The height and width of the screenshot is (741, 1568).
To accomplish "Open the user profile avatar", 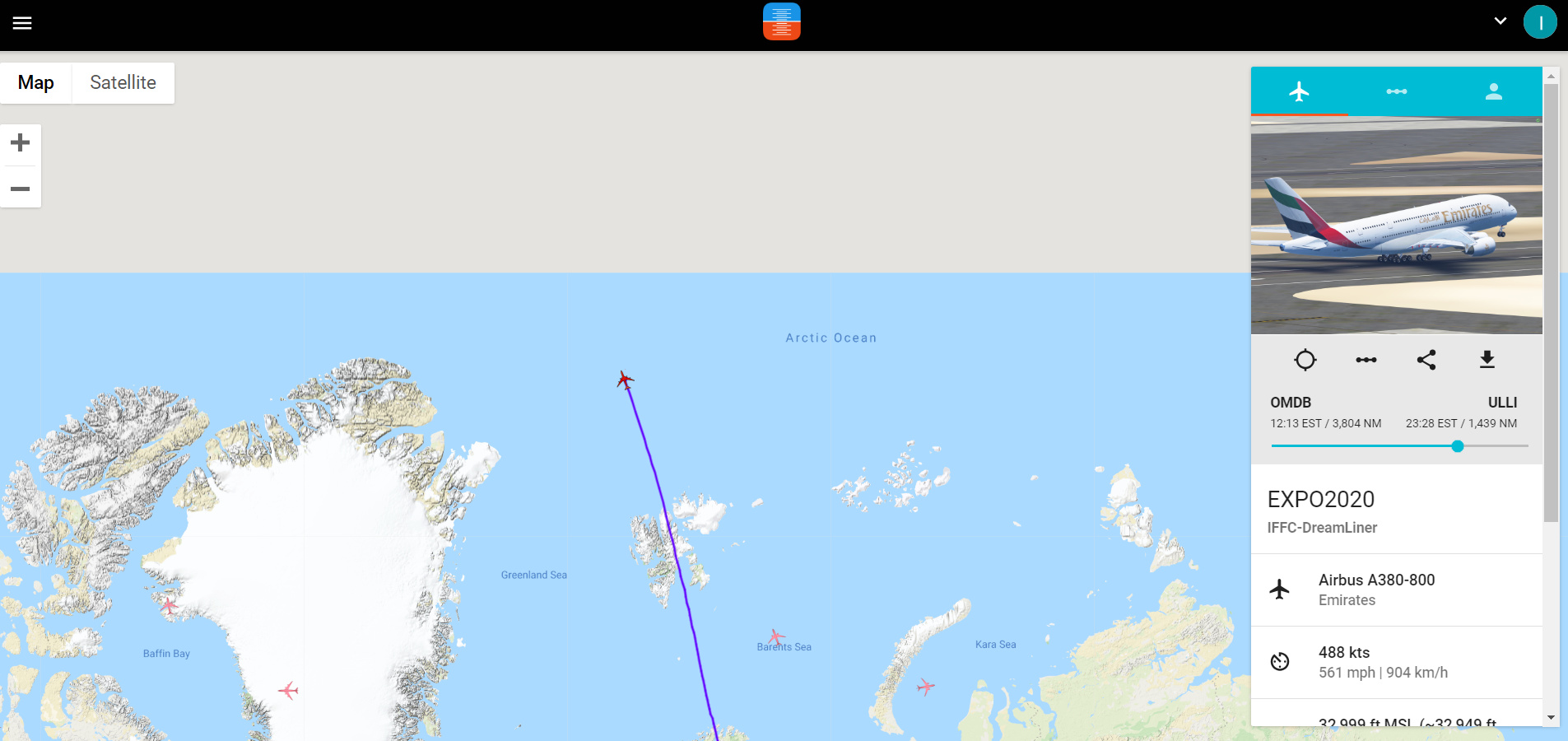I will [1539, 22].
